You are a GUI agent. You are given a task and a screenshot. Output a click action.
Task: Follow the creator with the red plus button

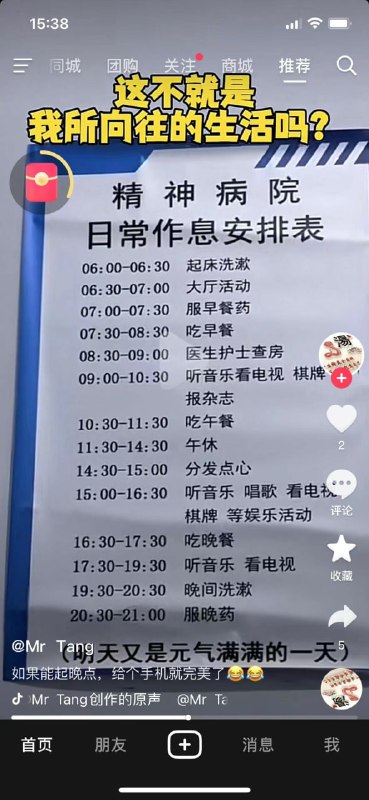341,378
